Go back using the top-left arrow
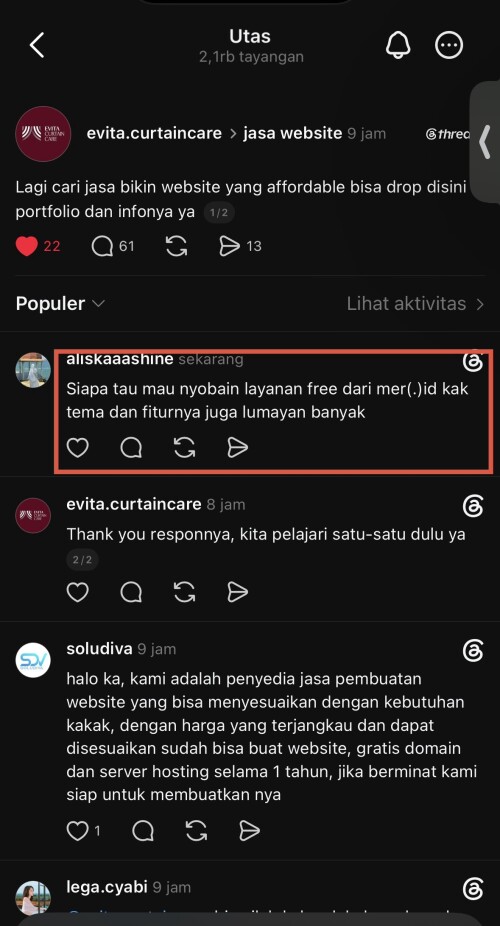Viewport: 500px width, 926px height. tap(37, 45)
